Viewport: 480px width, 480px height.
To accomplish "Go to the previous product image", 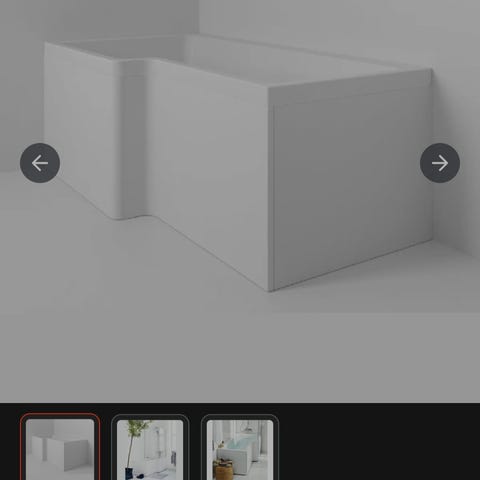I will coord(40,163).
